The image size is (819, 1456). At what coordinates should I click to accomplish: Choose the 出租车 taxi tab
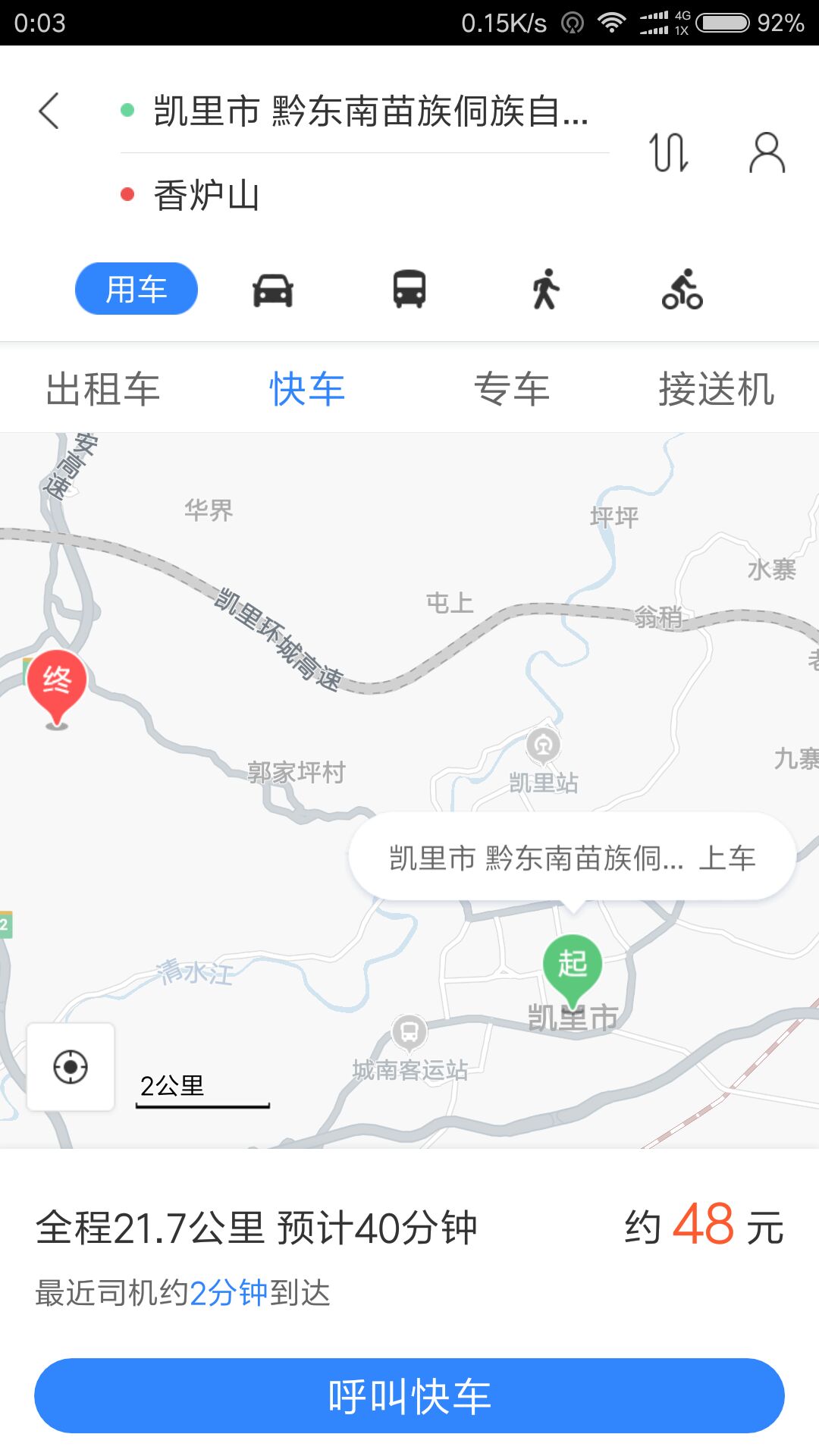[x=103, y=390]
